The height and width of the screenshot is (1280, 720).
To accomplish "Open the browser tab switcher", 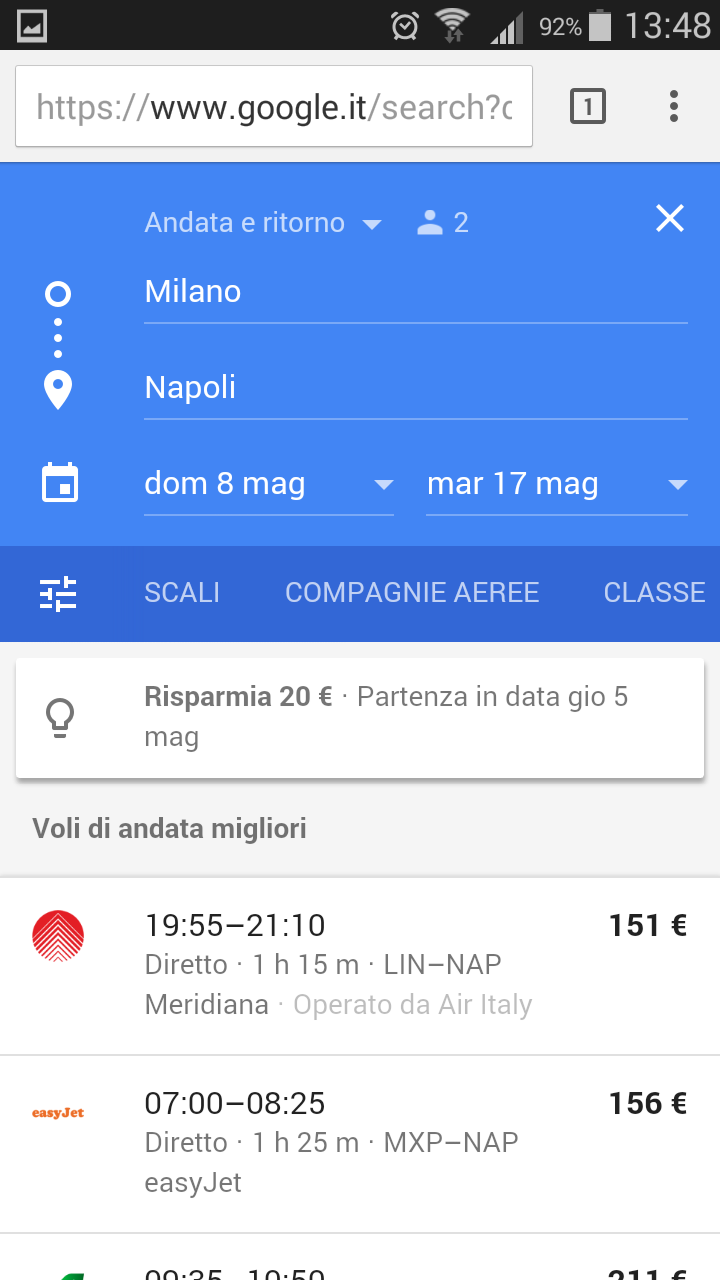I will point(588,106).
